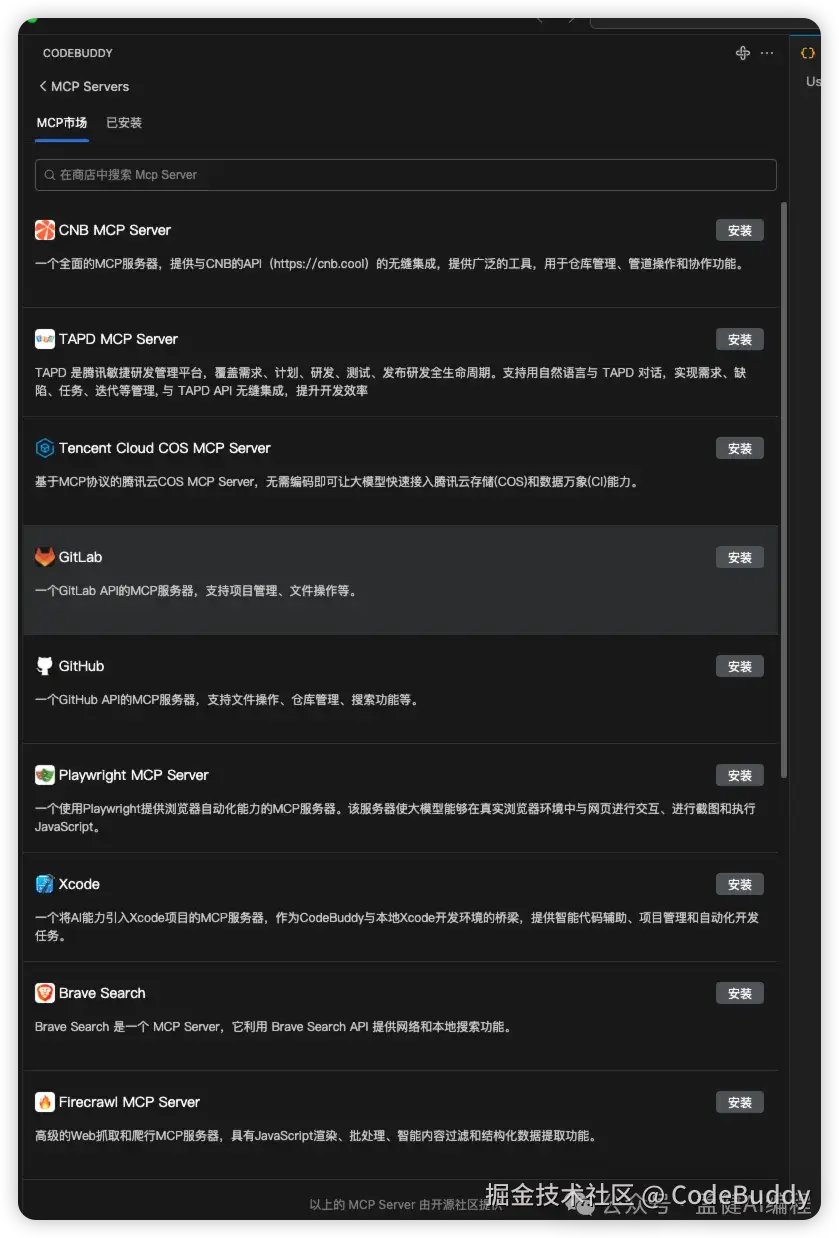Install the Xcode server
The width and height of the screenshot is (839, 1238).
(739, 885)
